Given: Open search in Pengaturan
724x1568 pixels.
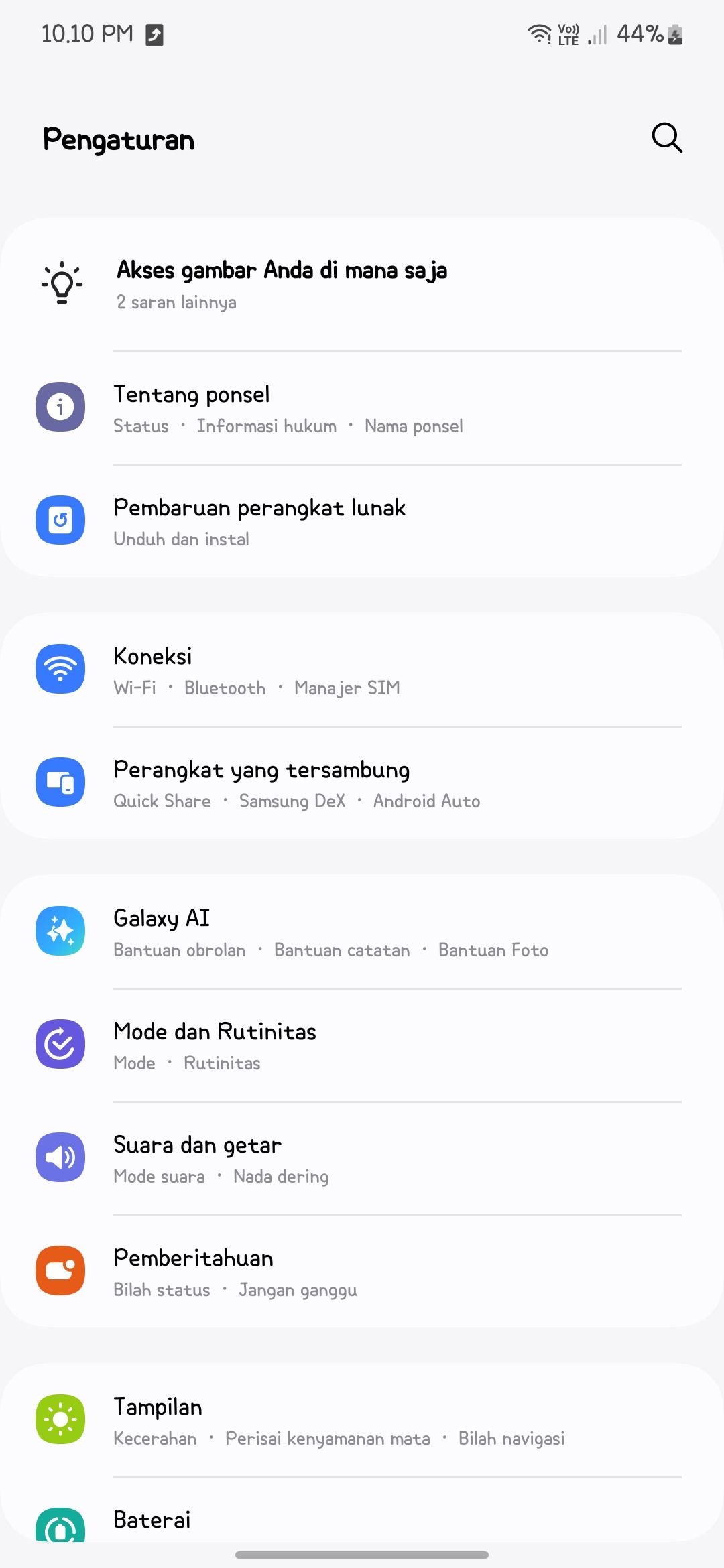Looking at the screenshot, I should click(666, 139).
